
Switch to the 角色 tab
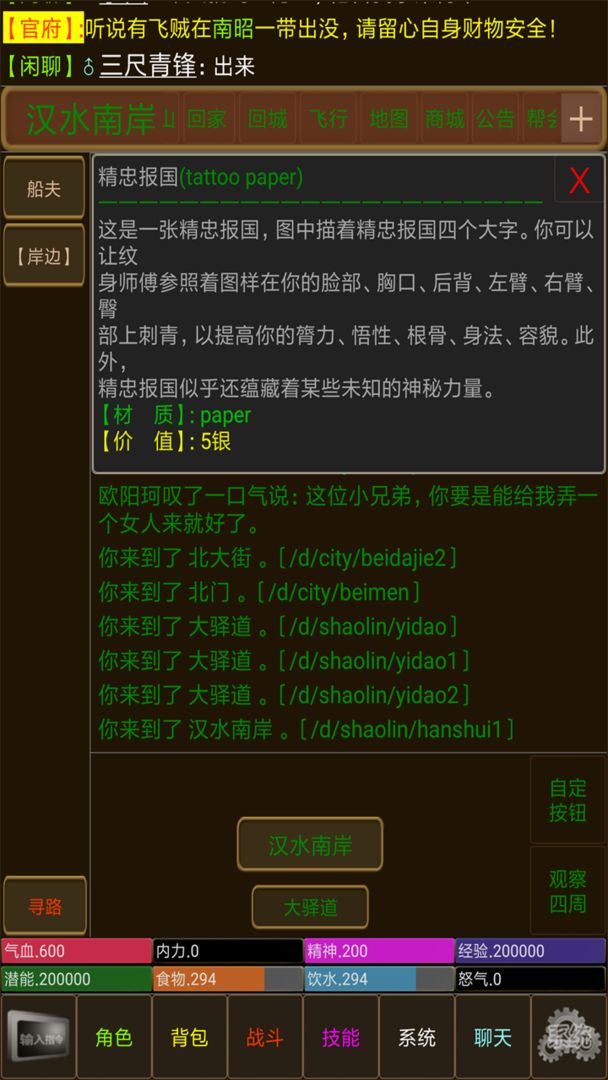(114, 1037)
